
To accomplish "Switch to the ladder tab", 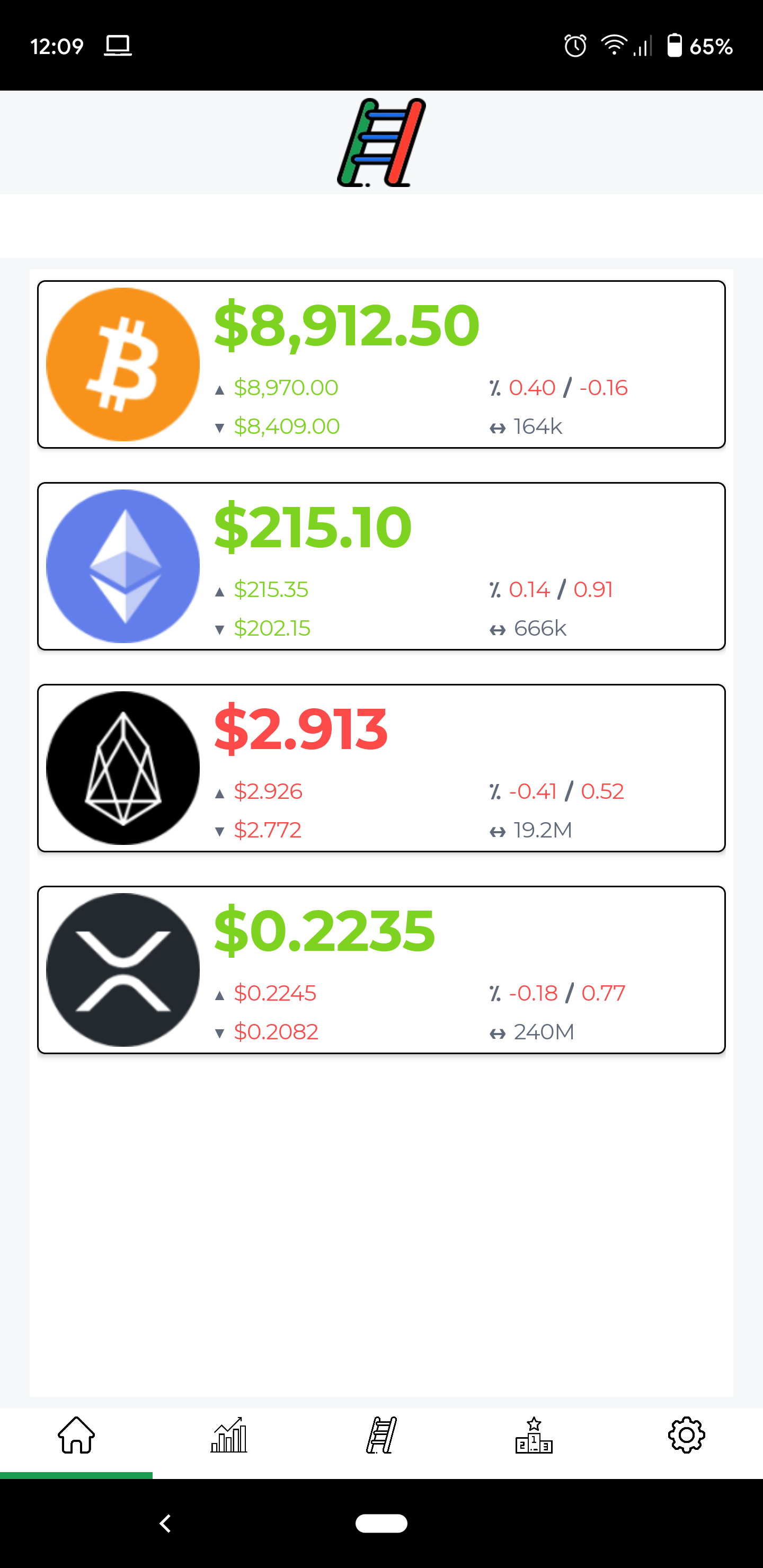I will (x=381, y=1436).
